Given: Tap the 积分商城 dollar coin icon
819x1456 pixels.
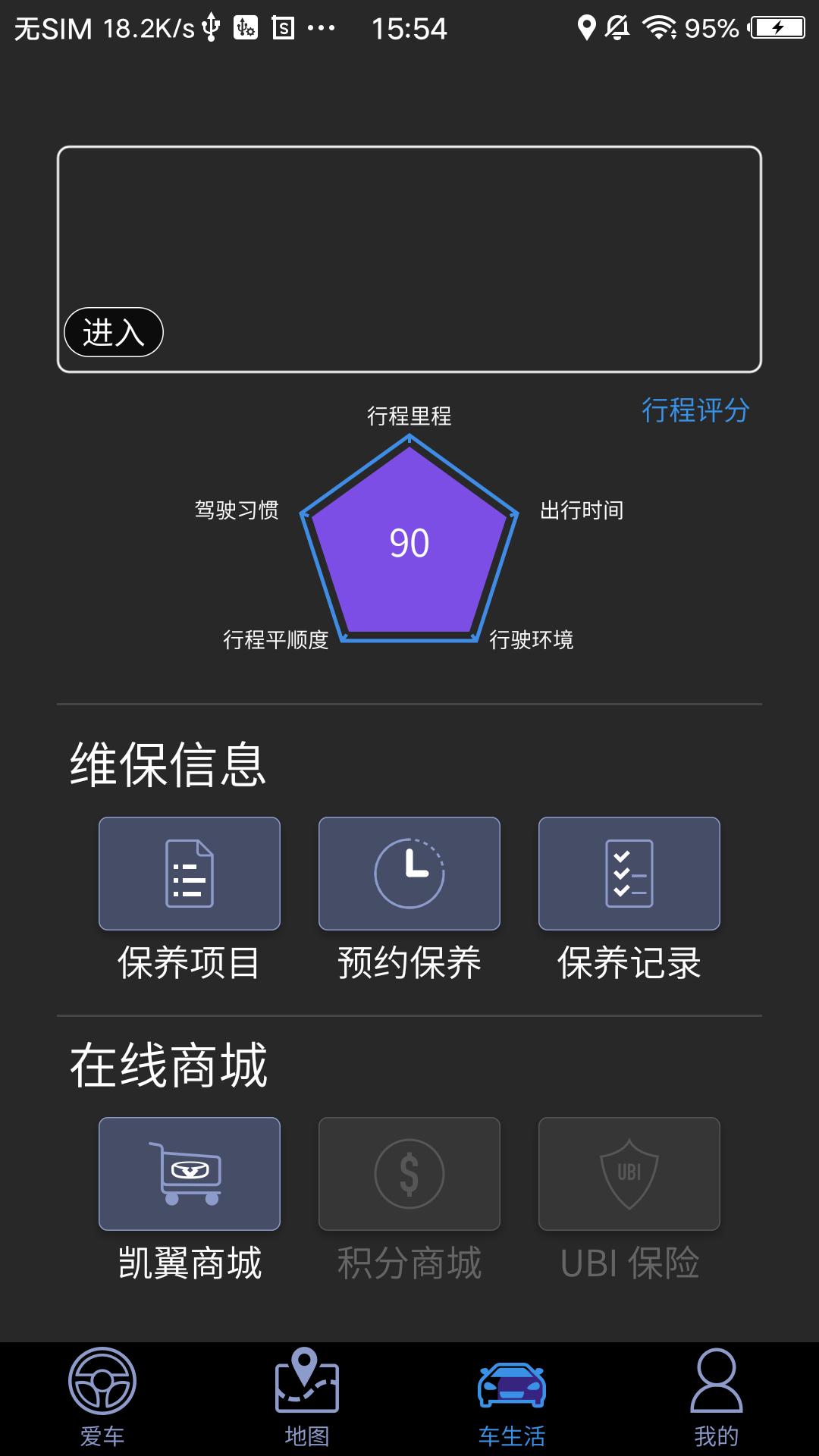Looking at the screenshot, I should click(409, 1174).
